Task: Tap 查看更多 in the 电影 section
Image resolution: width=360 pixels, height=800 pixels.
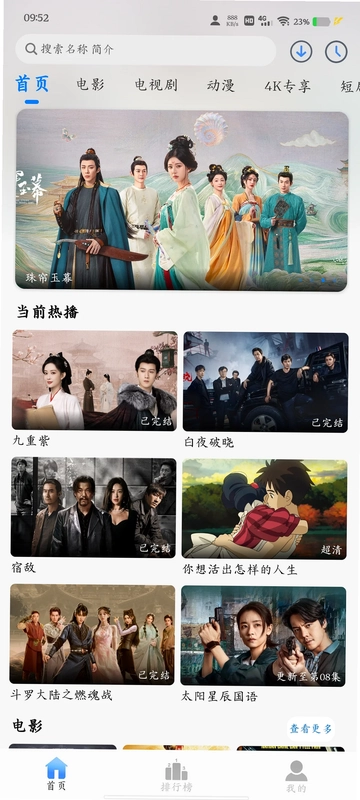Action: tap(311, 729)
